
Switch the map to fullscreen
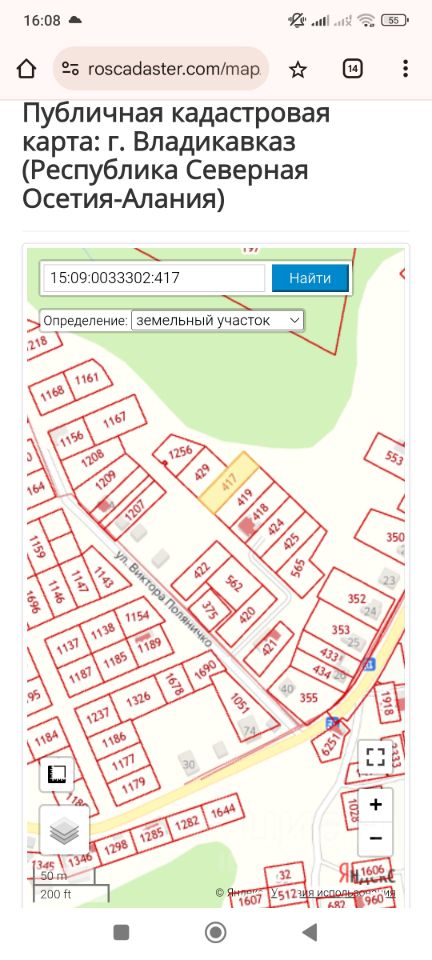tap(375, 757)
